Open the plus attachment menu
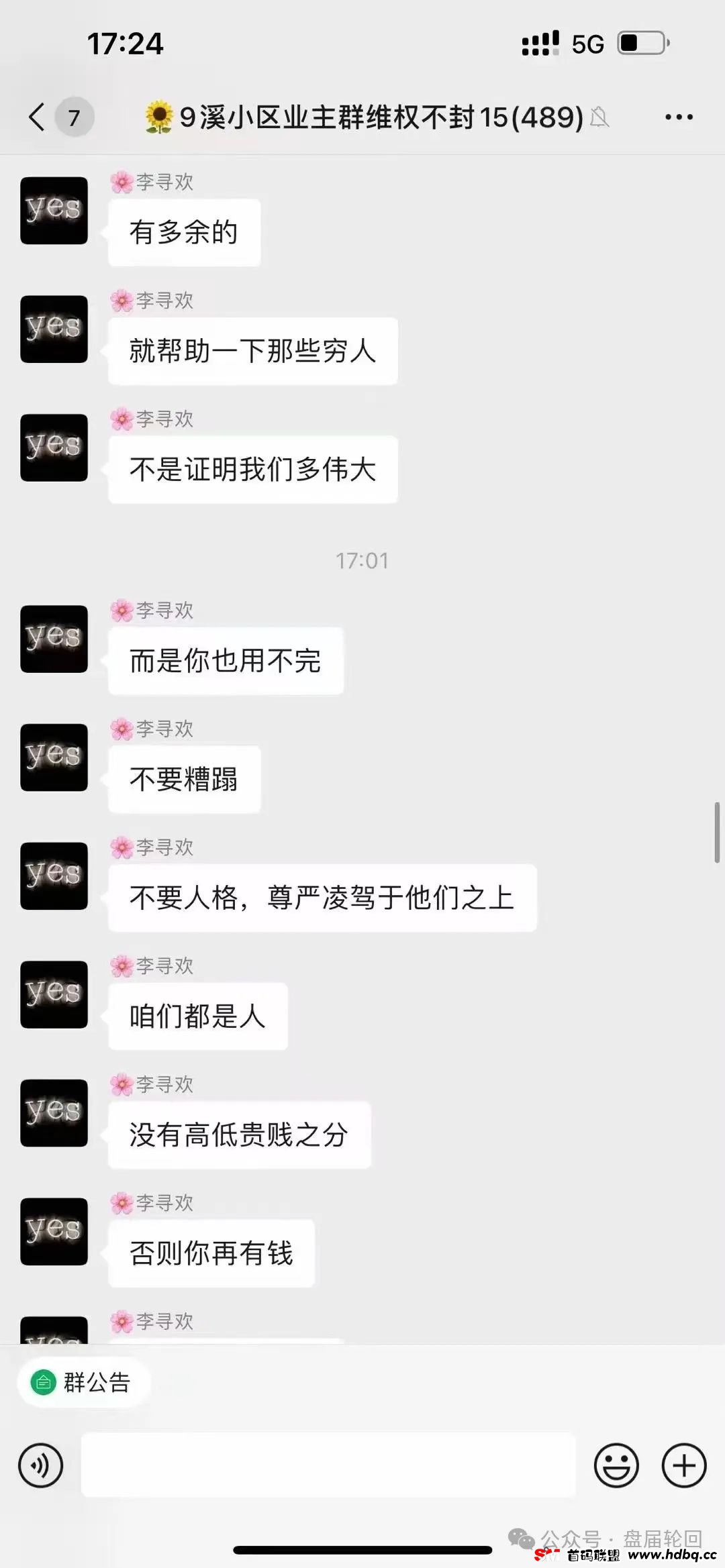Screen dimensions: 725x1568 pyautogui.click(x=684, y=1465)
